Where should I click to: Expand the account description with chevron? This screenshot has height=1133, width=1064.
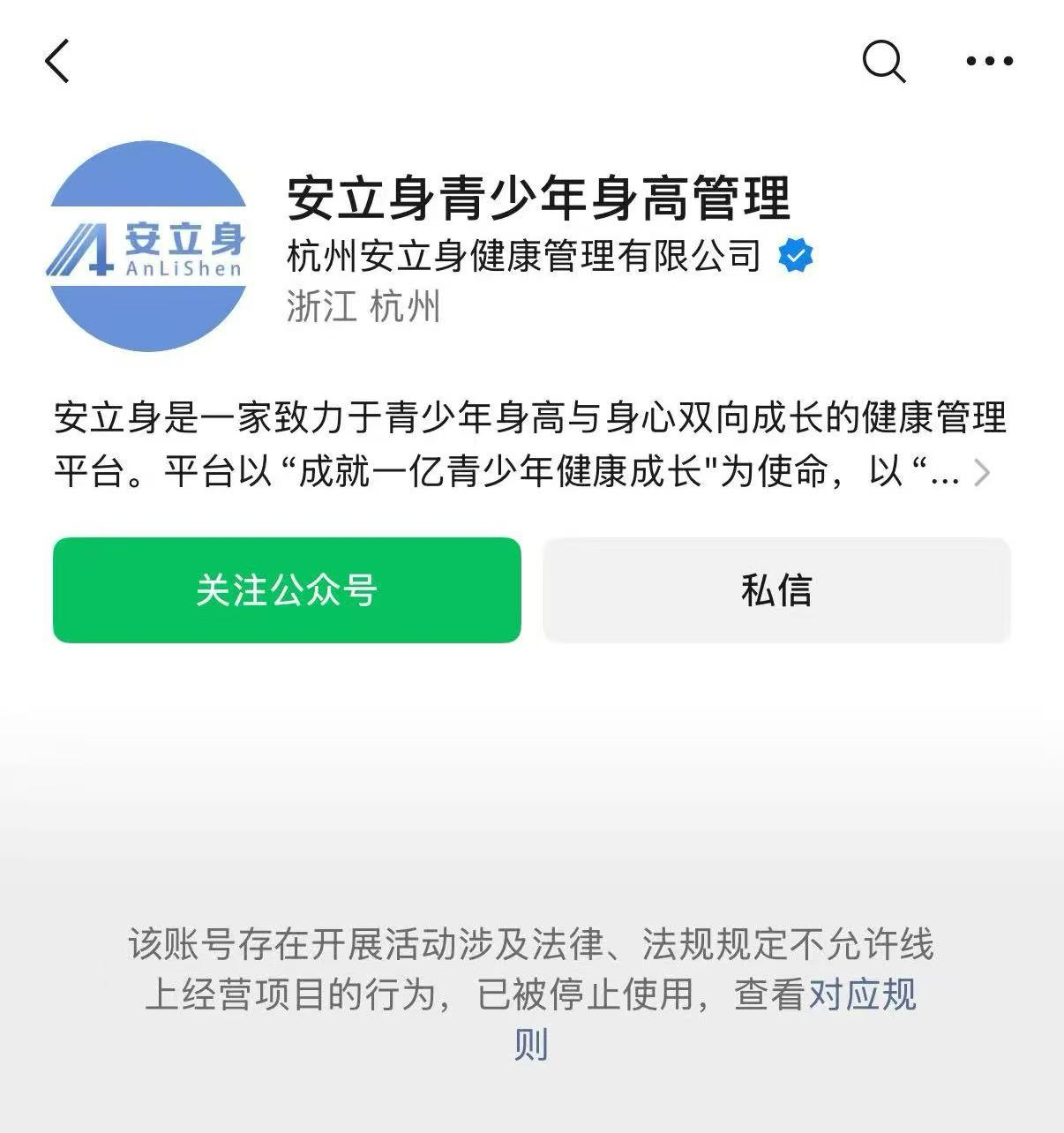click(981, 474)
